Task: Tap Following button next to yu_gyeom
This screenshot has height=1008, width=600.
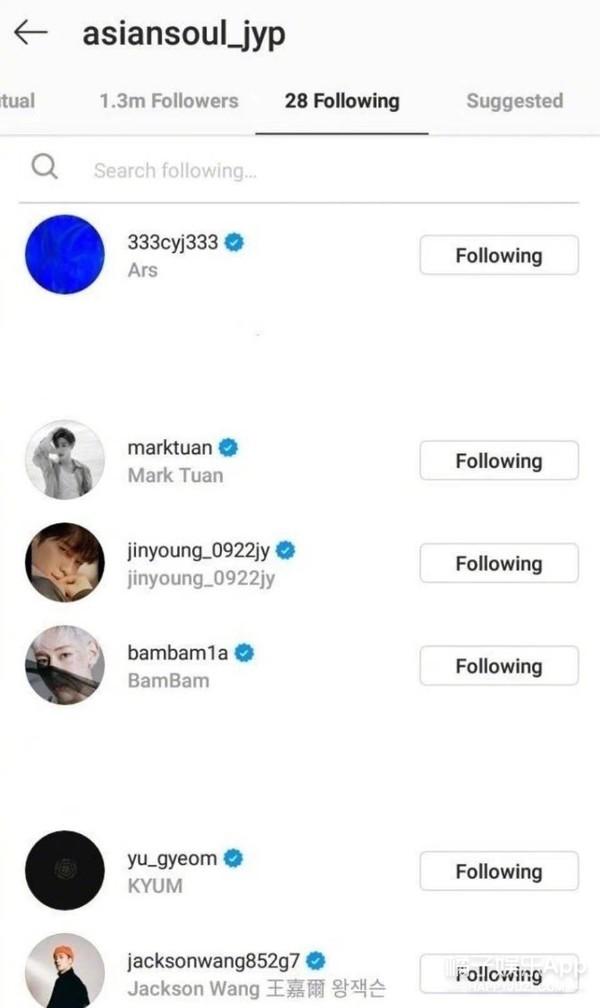Action: 498,871
